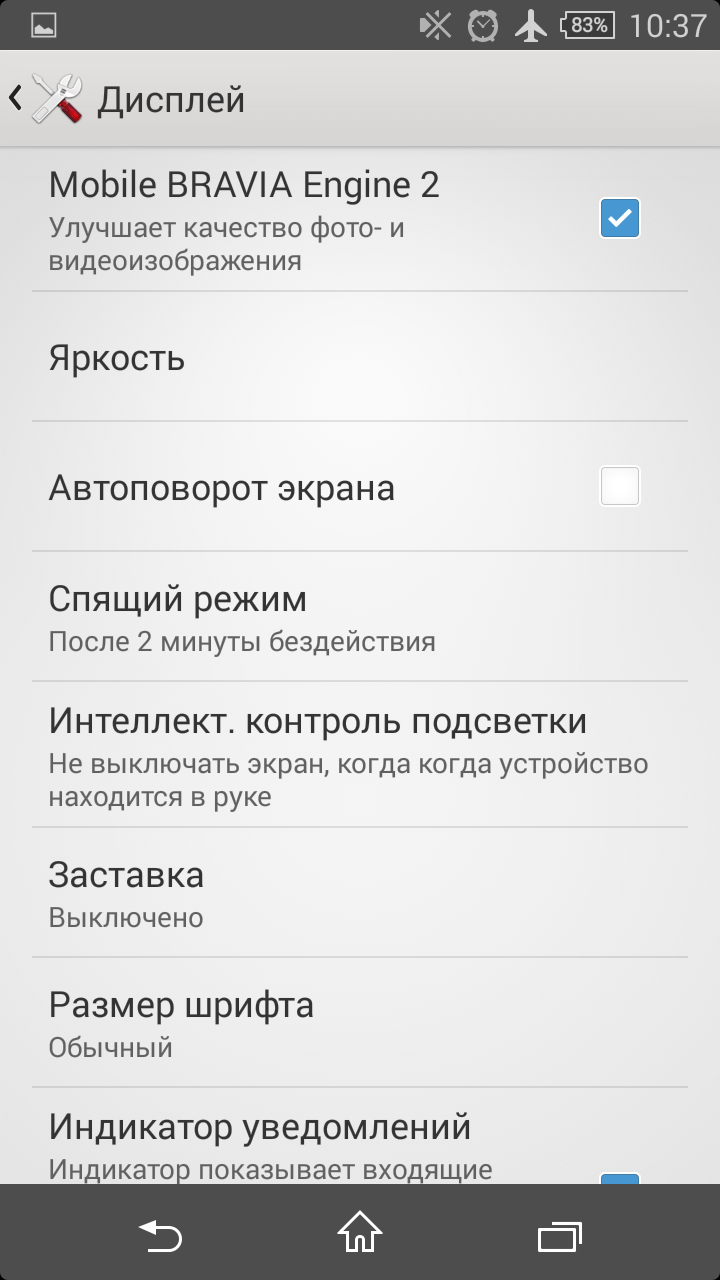Open the Заставка setting
The width and height of the screenshot is (720, 1280).
(x=360, y=892)
